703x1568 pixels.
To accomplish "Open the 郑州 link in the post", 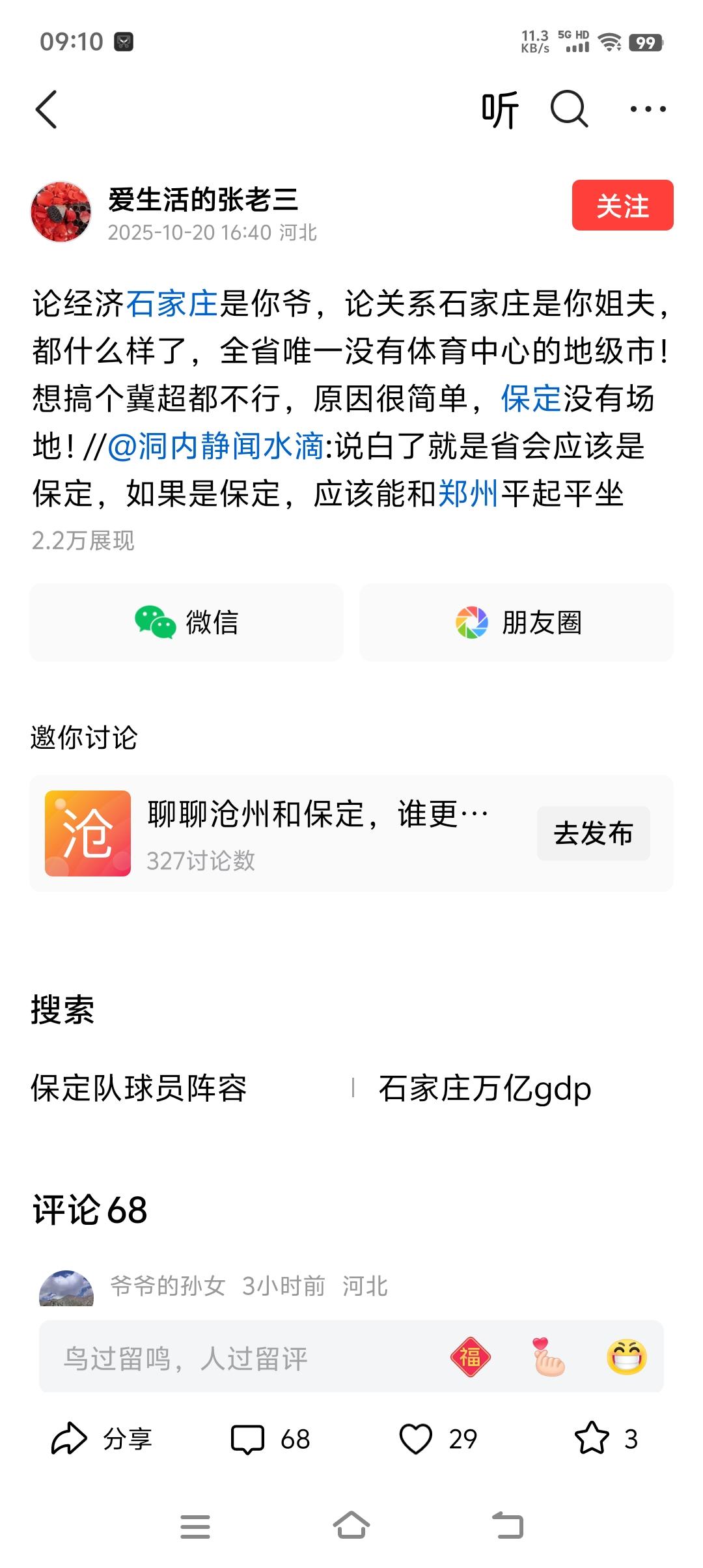I will click(468, 494).
